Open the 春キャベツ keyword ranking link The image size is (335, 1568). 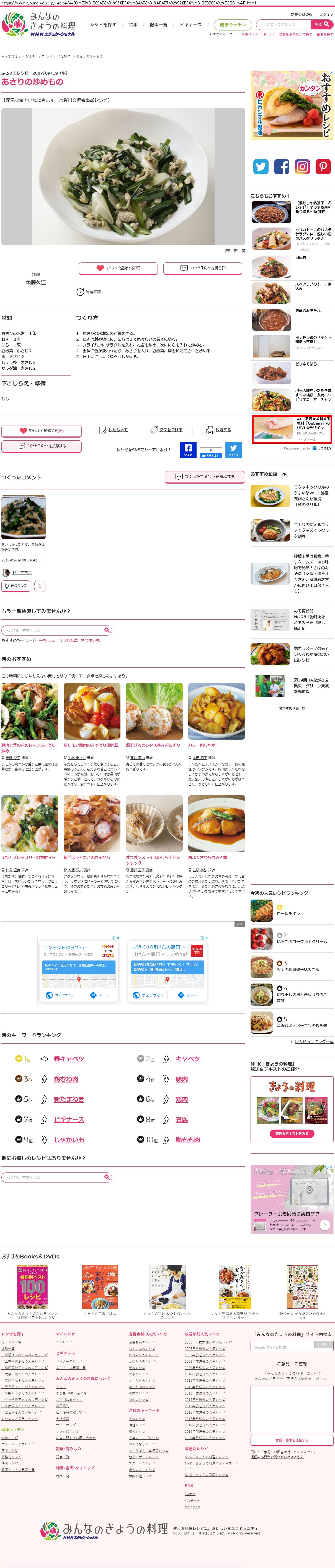pos(69,1059)
